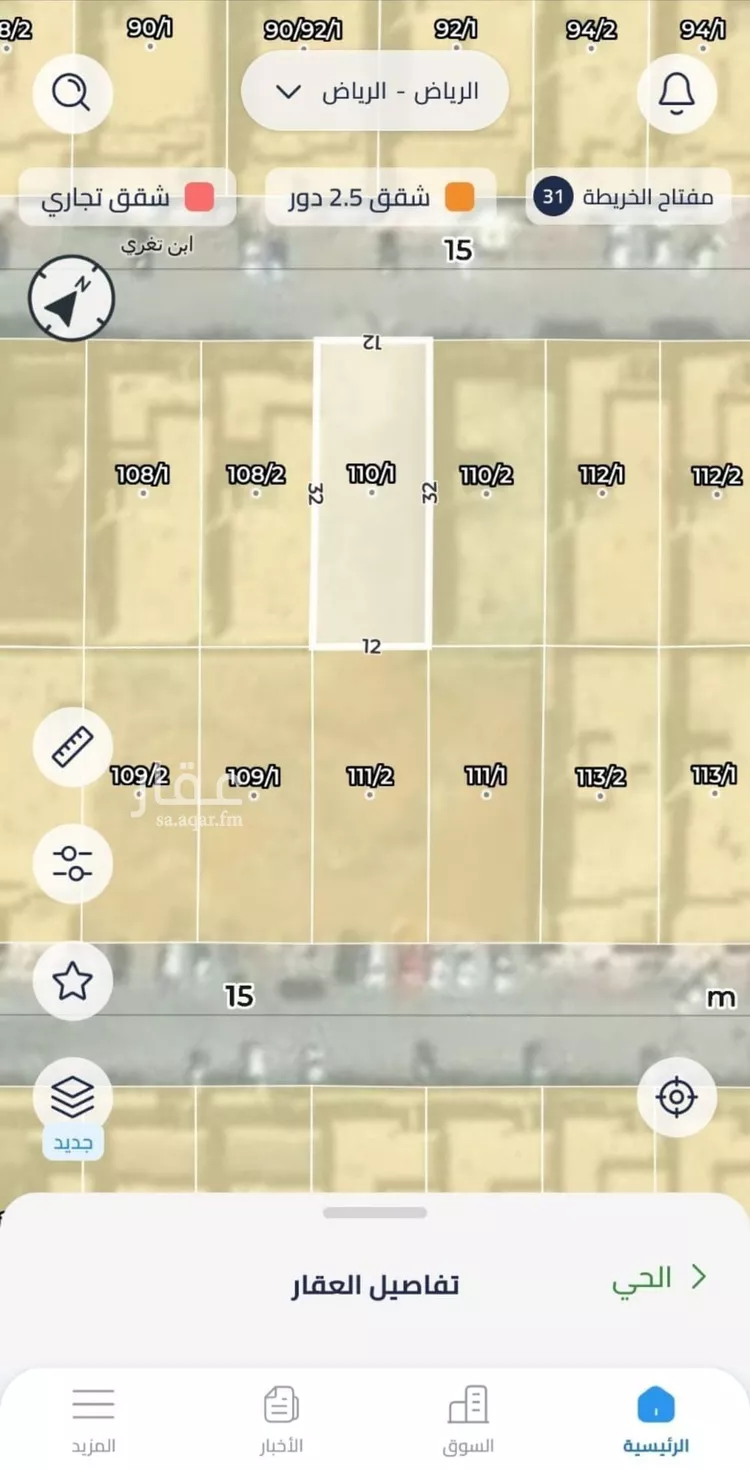The width and height of the screenshot is (750, 1470).
Task: Reset map orientation with the compass
Action: pyautogui.click(x=72, y=298)
